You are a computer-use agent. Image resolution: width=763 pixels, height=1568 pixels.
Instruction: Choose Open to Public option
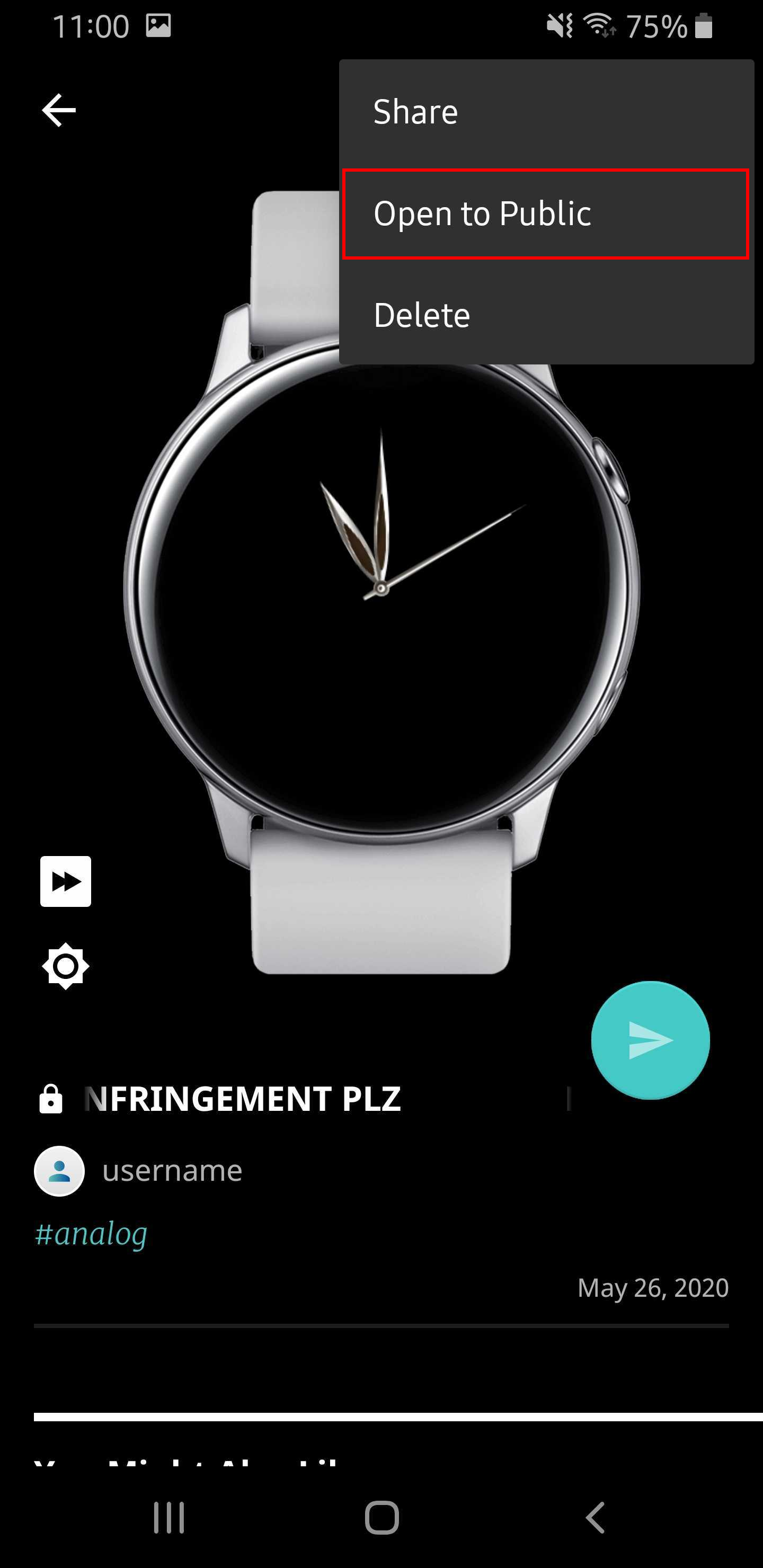click(545, 213)
